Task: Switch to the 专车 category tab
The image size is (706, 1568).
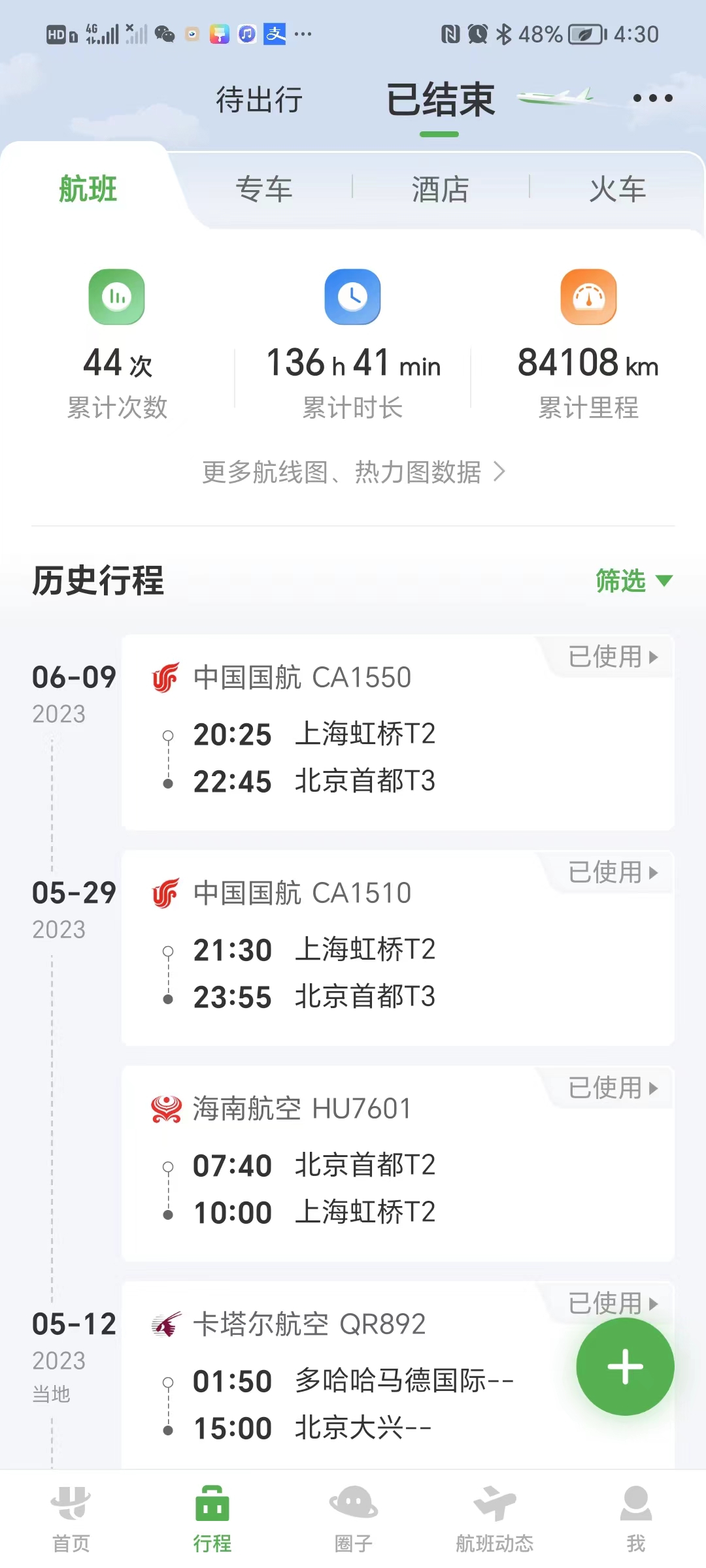Action: tap(264, 189)
